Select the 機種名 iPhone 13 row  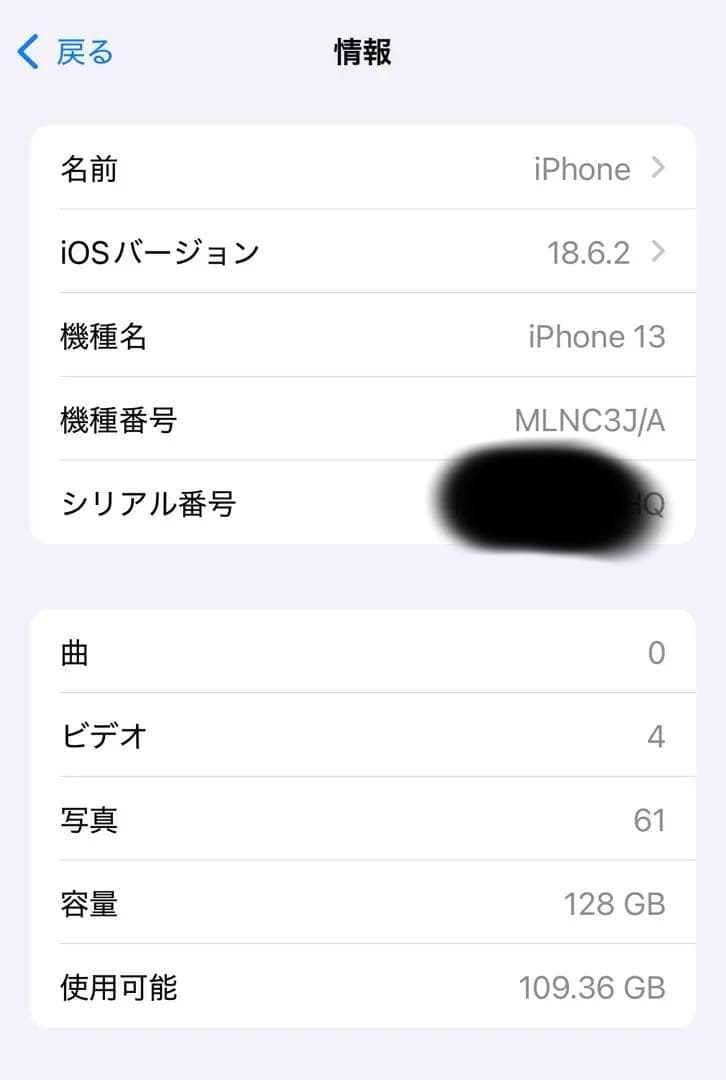363,337
